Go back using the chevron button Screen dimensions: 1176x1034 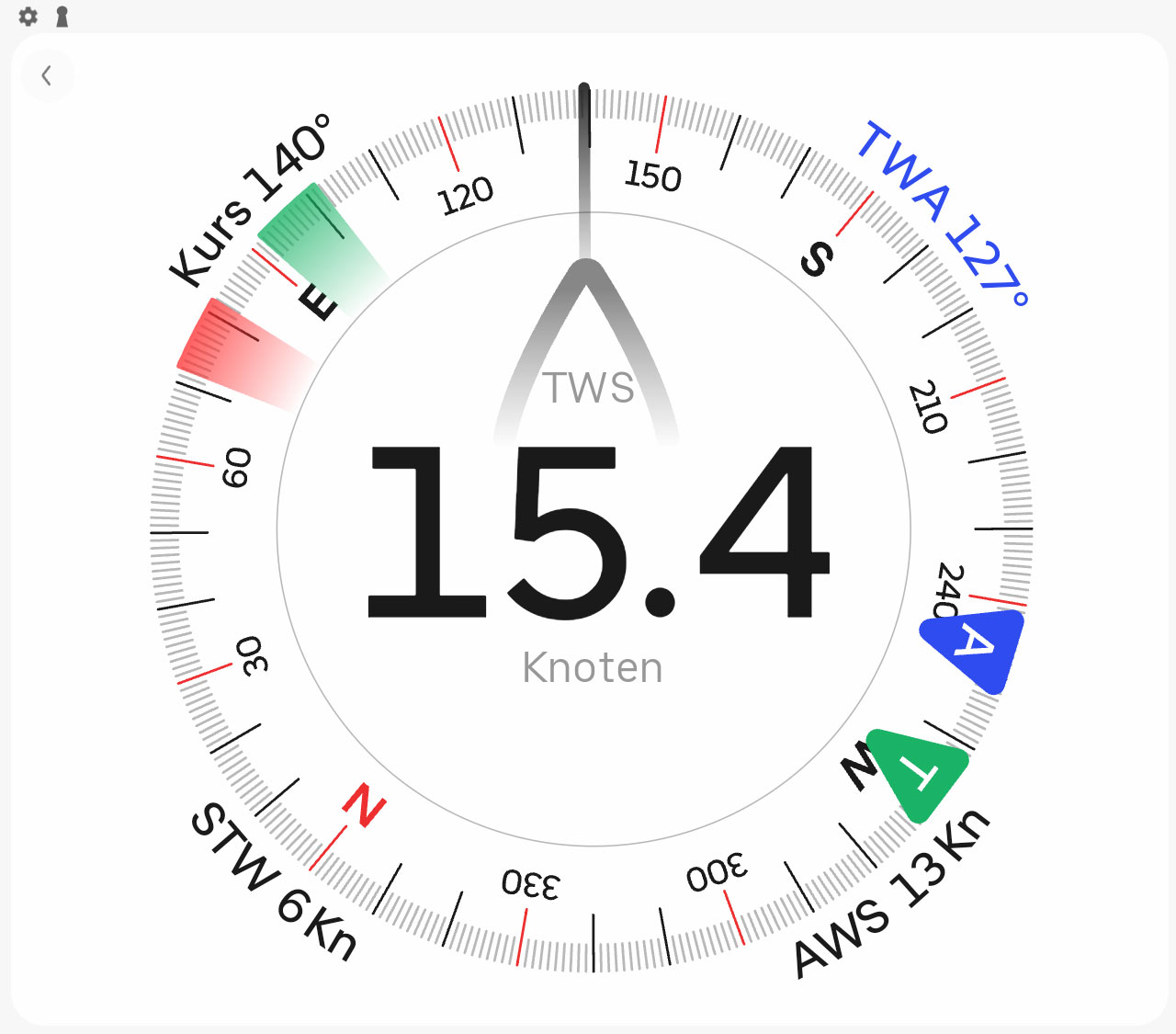pyautogui.click(x=47, y=75)
